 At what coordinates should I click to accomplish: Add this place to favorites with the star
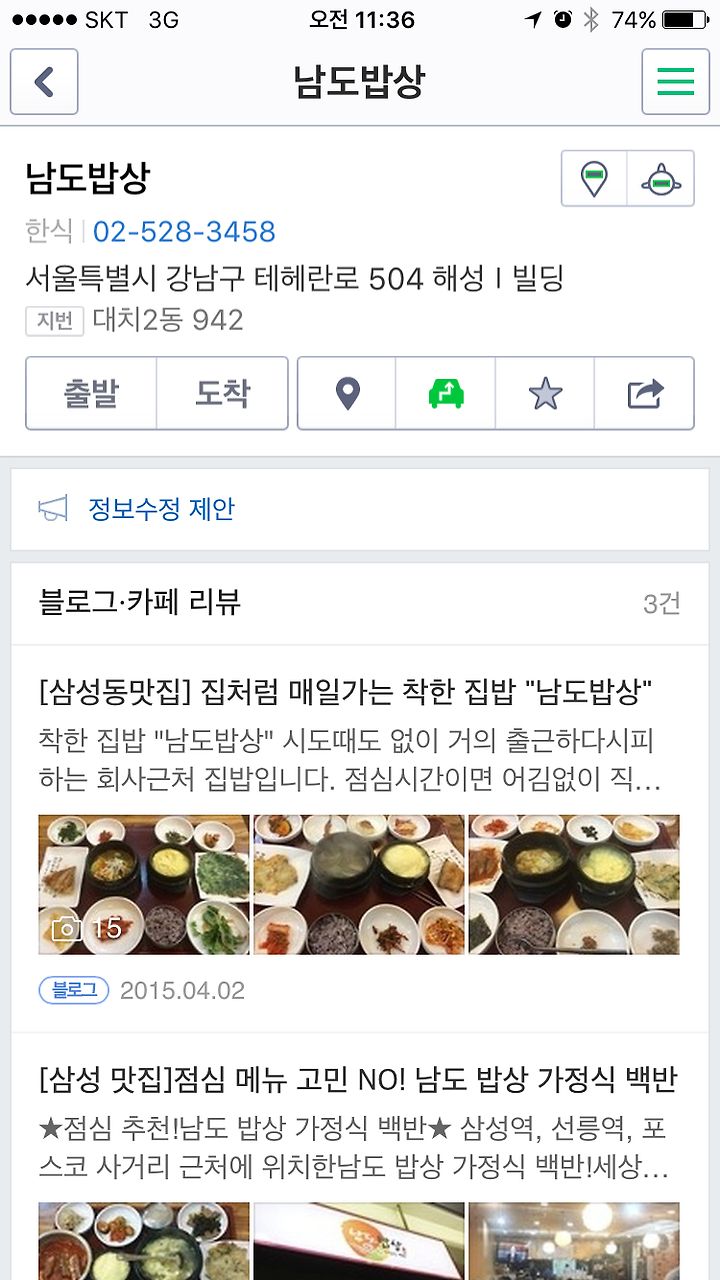pyautogui.click(x=545, y=393)
